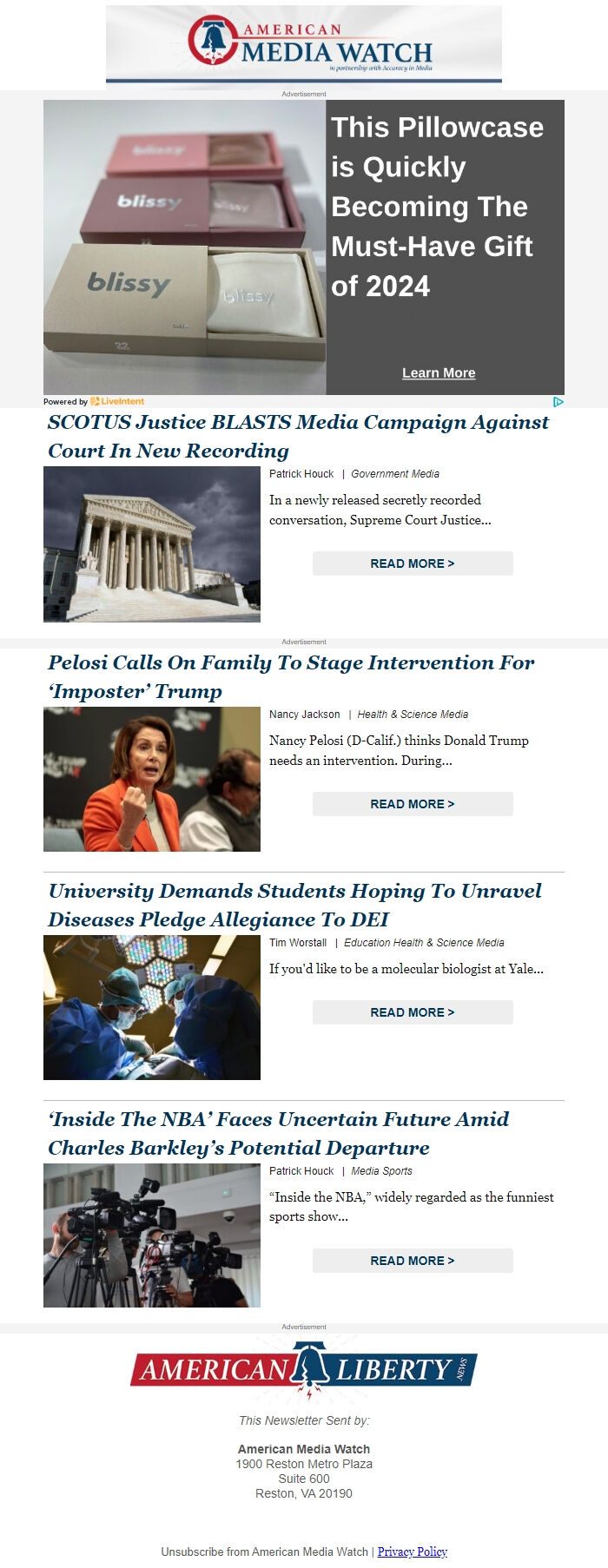This screenshot has height=1568, width=608.
Task: Tap Learn More on the Blissy pillowcase ad
Action: 439,373
